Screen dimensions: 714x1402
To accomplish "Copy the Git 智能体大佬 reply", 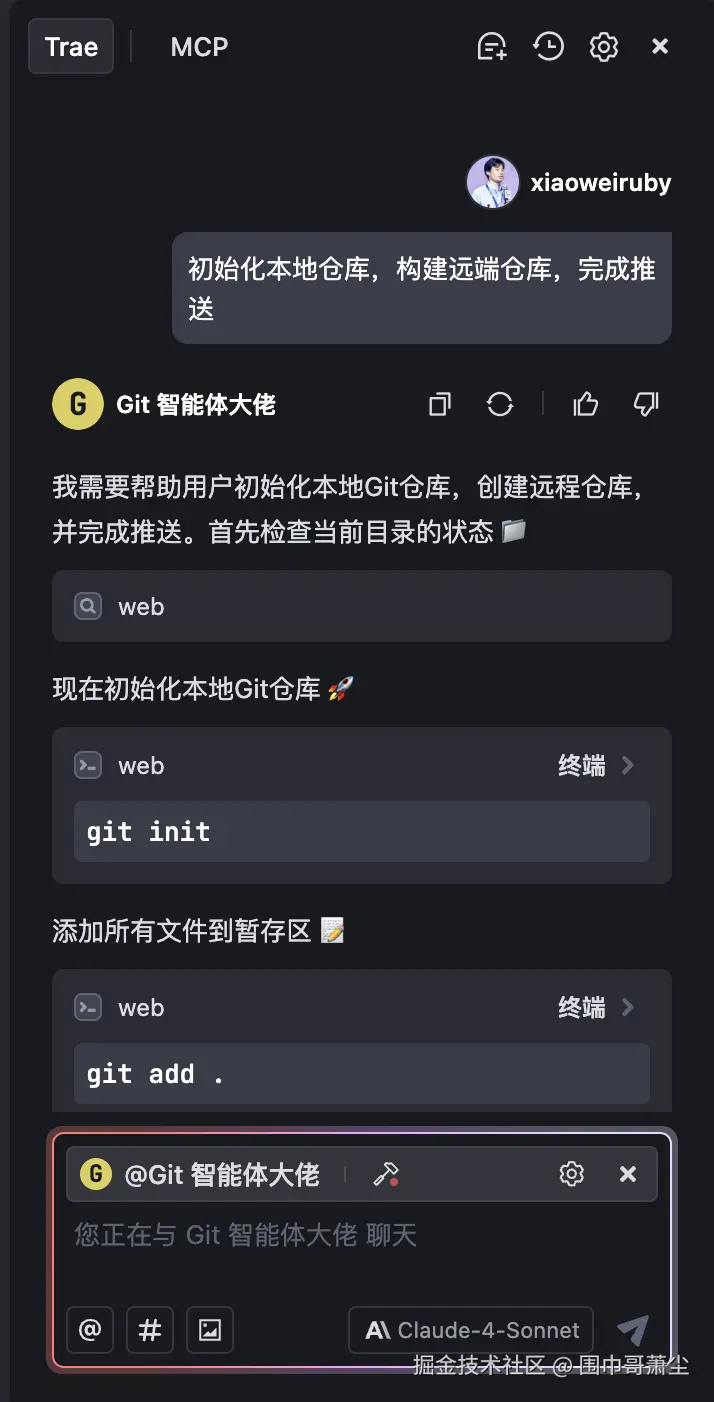I will click(x=440, y=404).
